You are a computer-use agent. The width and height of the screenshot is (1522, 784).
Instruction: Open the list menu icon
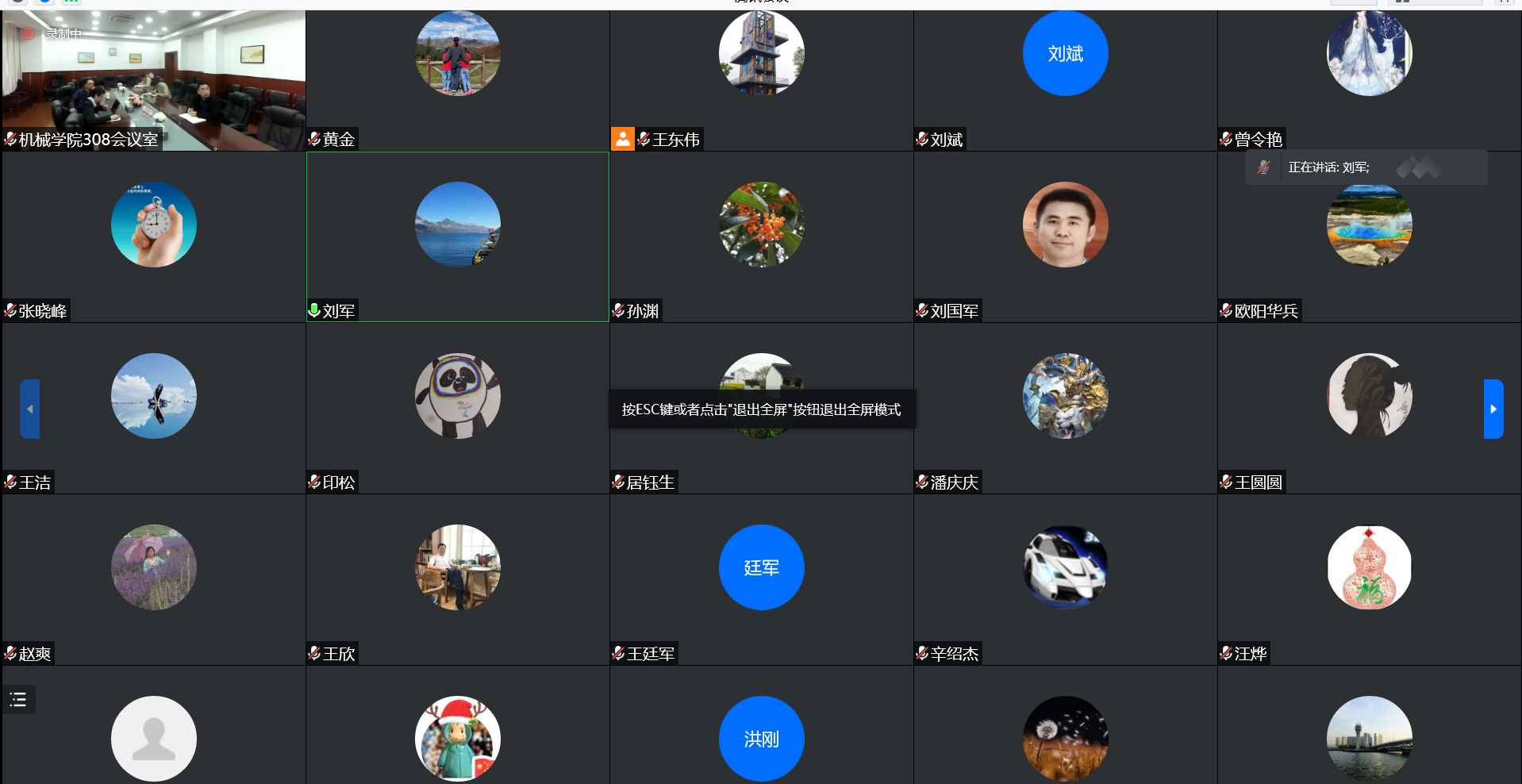pyautogui.click(x=18, y=699)
